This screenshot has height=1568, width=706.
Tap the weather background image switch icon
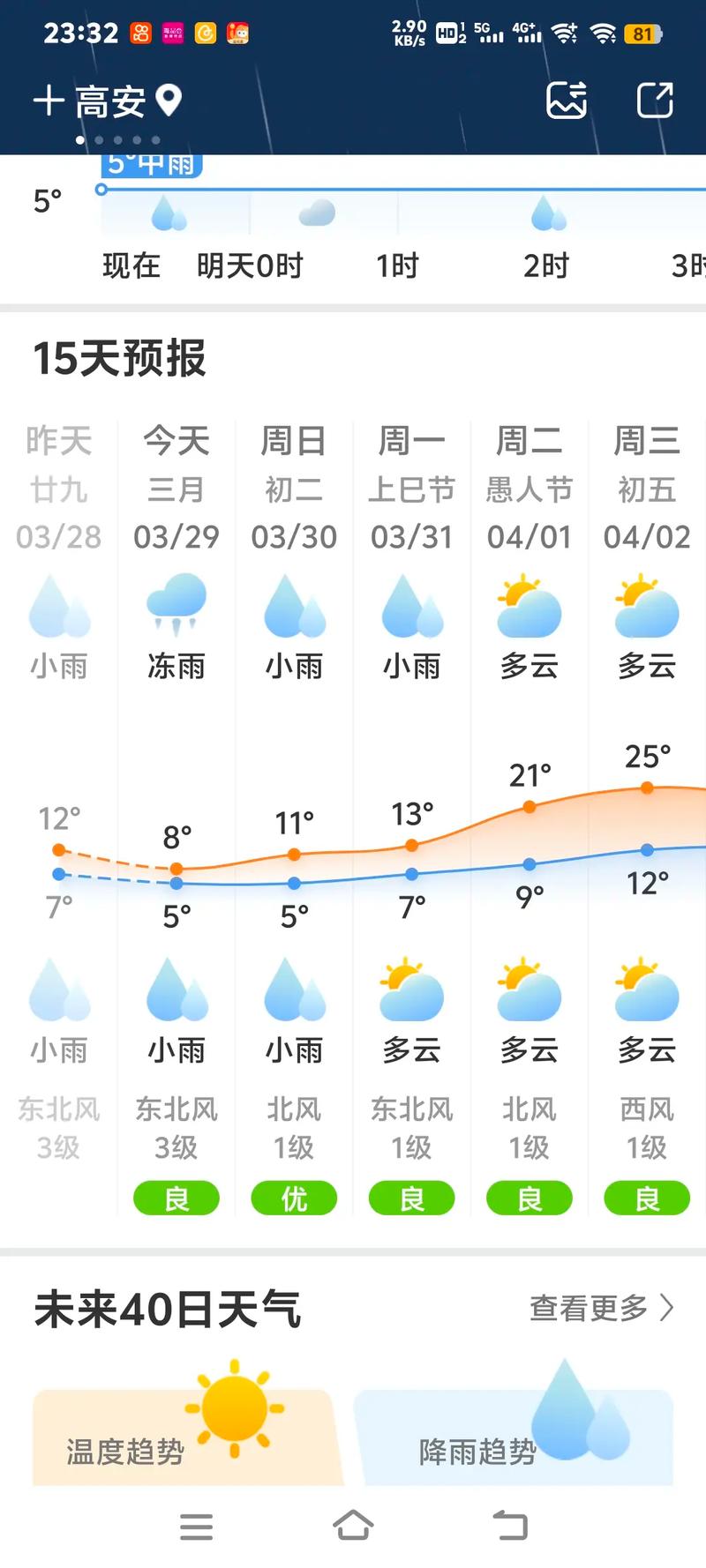coord(566,101)
